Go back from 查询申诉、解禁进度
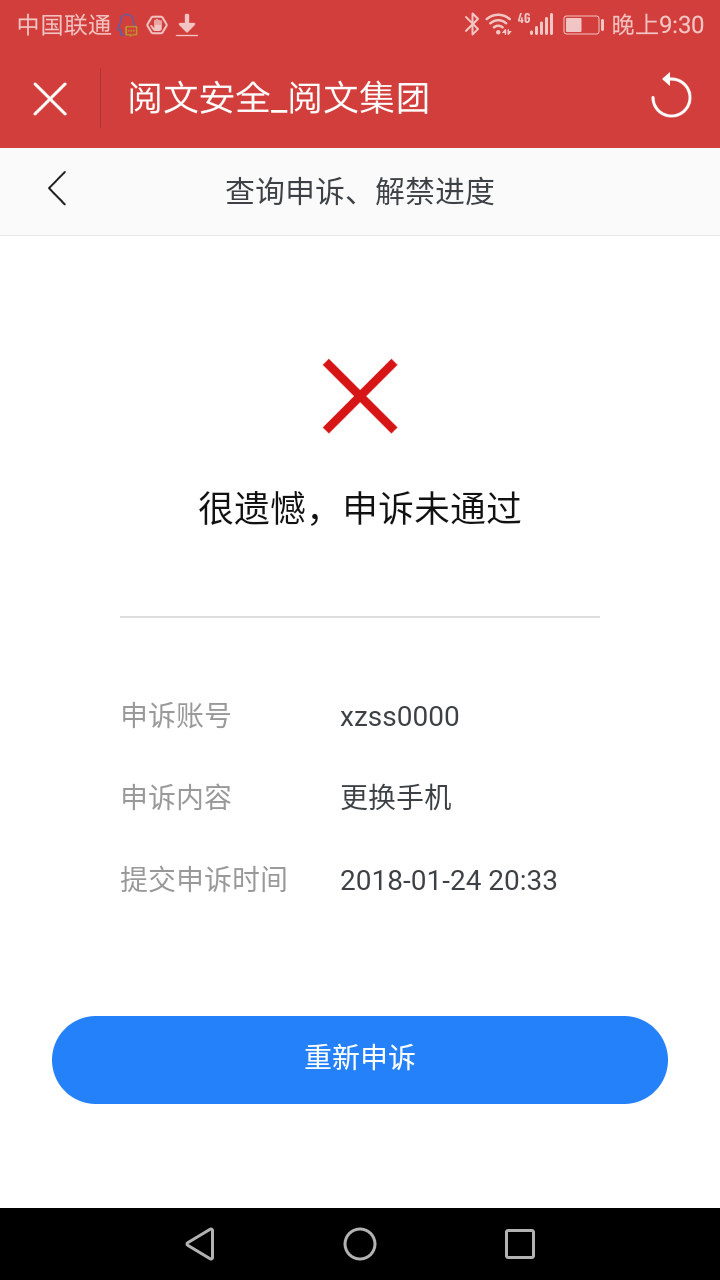The width and height of the screenshot is (720, 1280). tap(57, 188)
